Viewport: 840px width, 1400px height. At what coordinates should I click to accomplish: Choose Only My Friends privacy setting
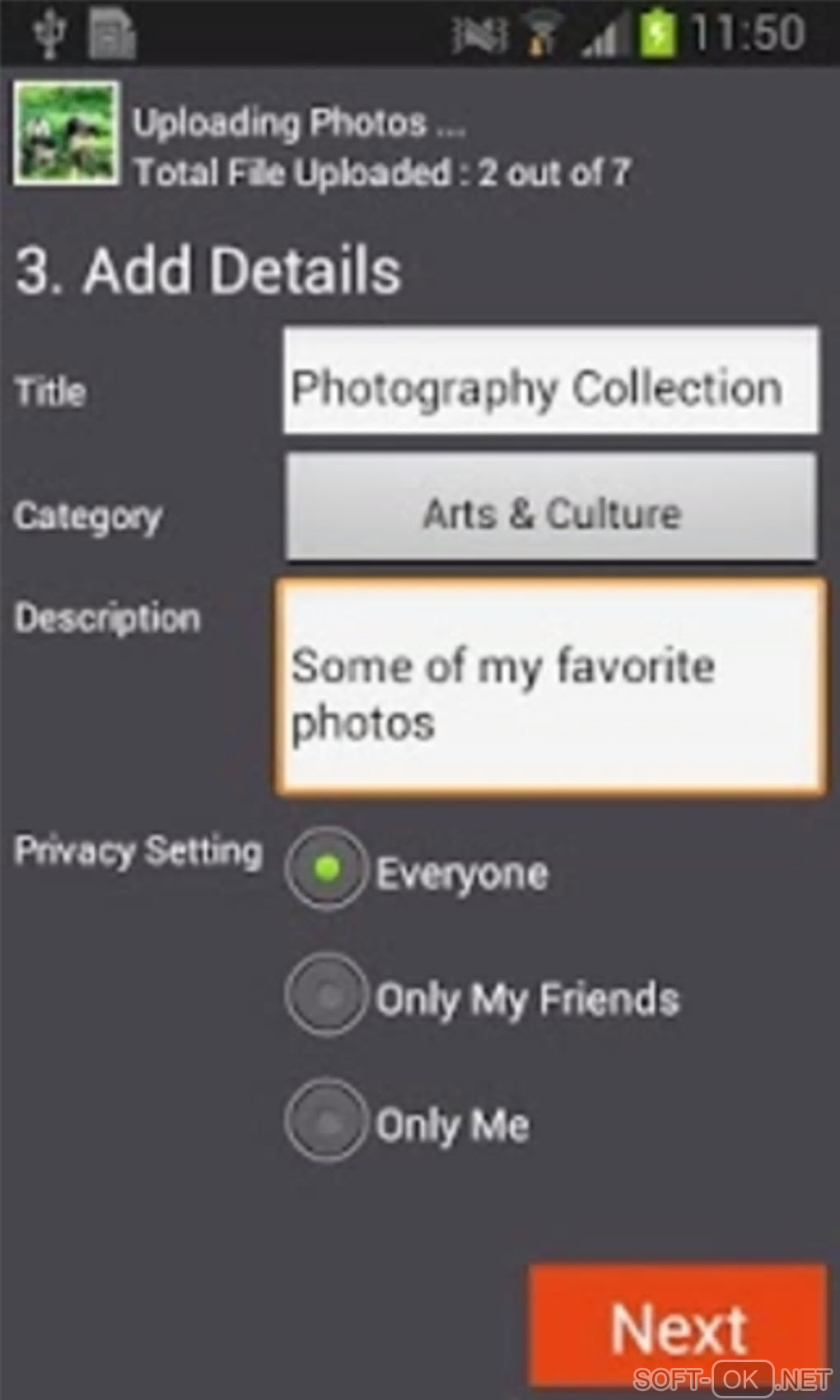point(326,995)
